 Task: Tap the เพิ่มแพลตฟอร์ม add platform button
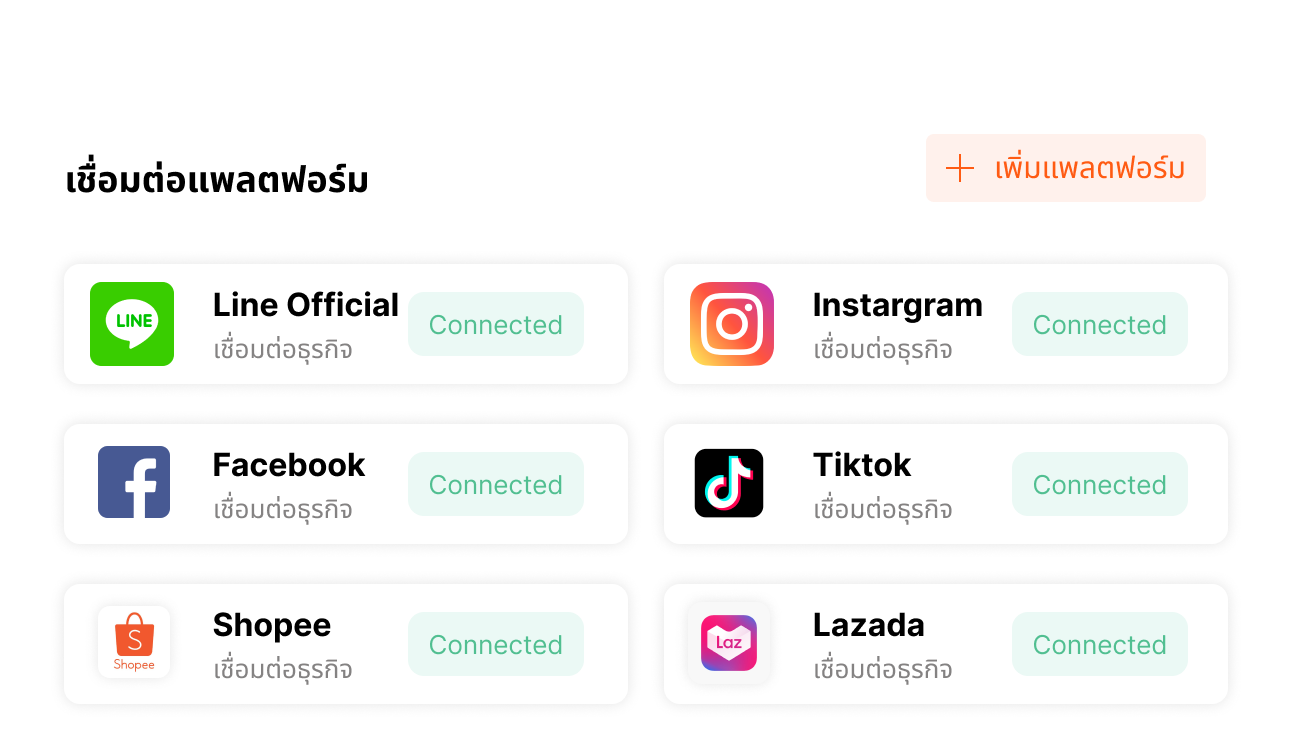pos(1065,168)
